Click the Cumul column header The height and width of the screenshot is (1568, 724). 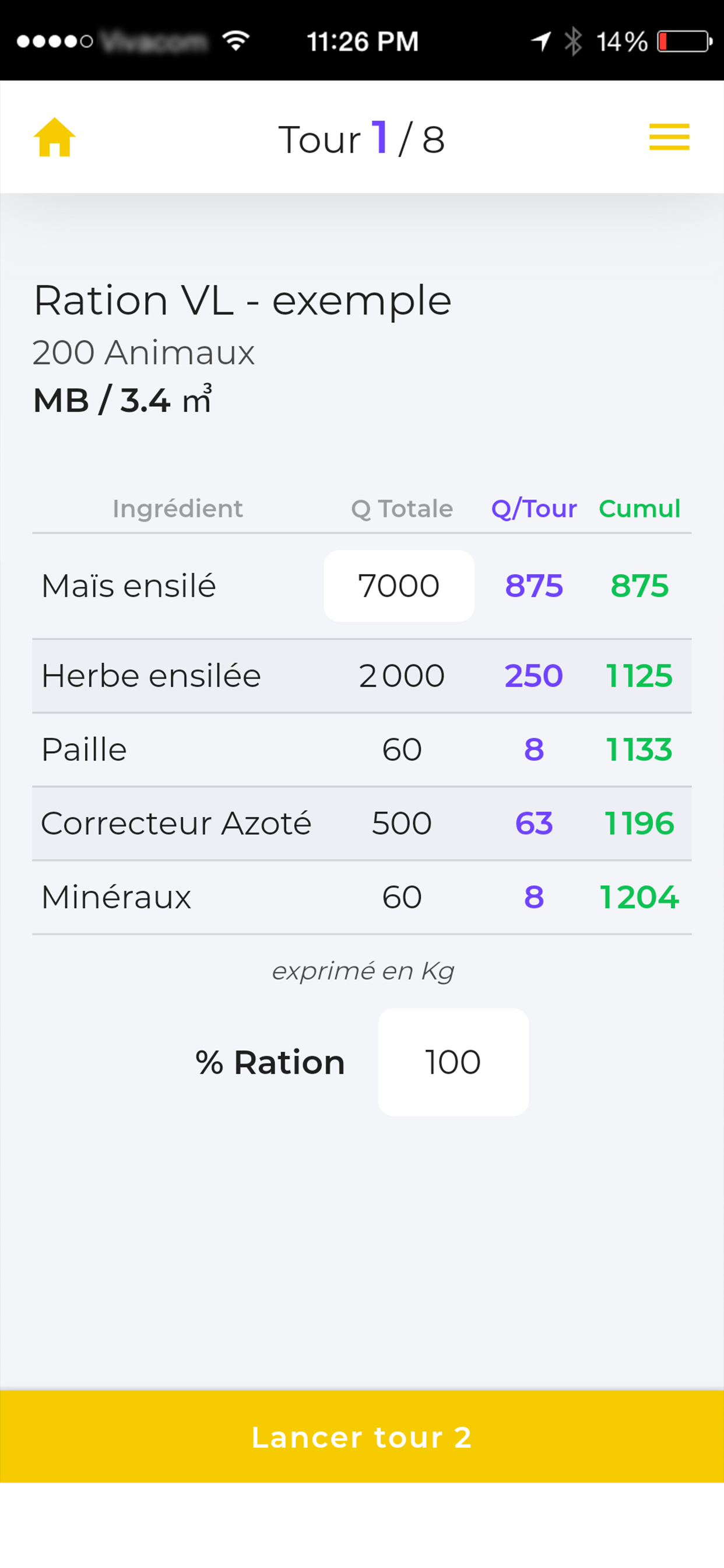pyautogui.click(x=639, y=508)
